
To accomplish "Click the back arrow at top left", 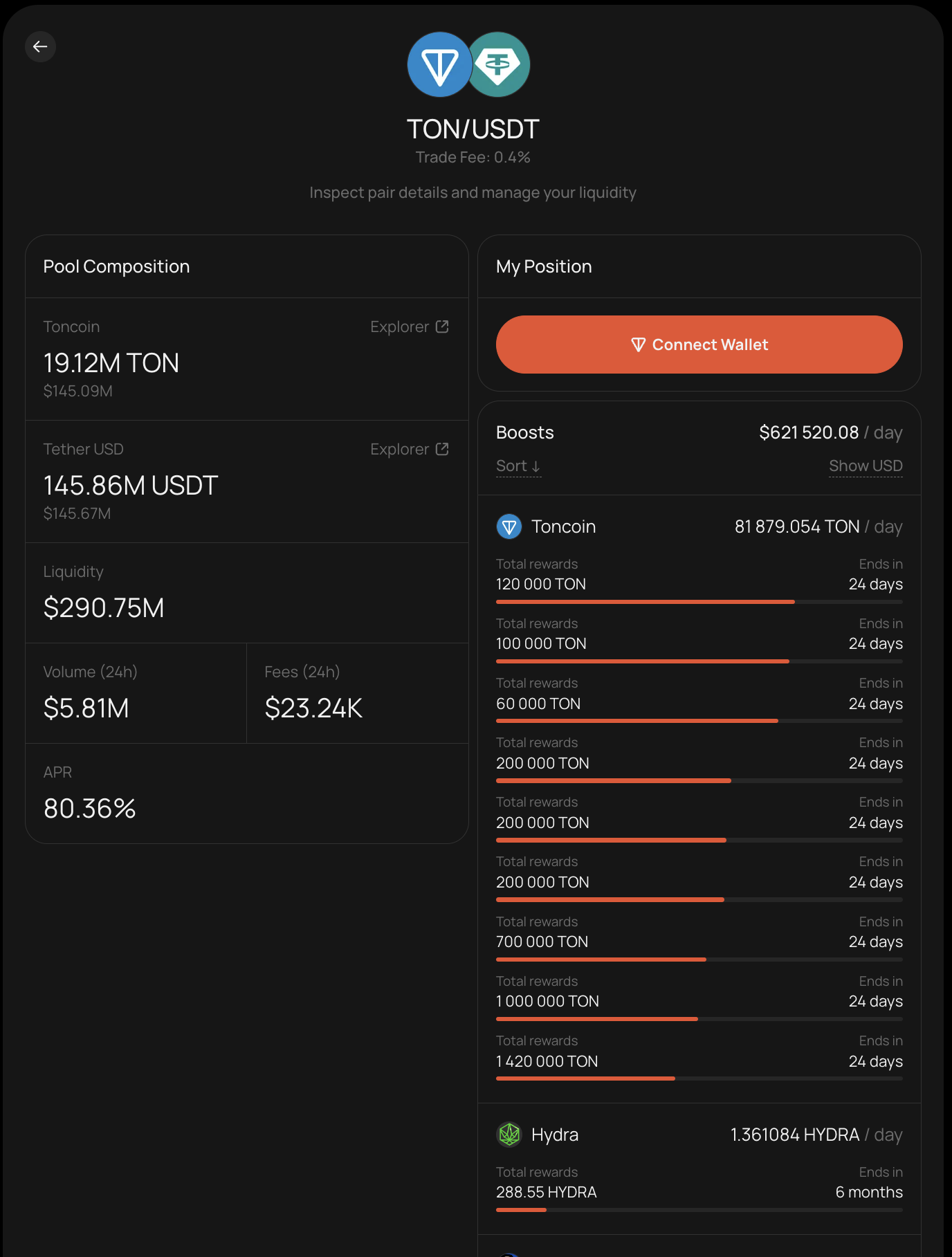I will (x=40, y=46).
